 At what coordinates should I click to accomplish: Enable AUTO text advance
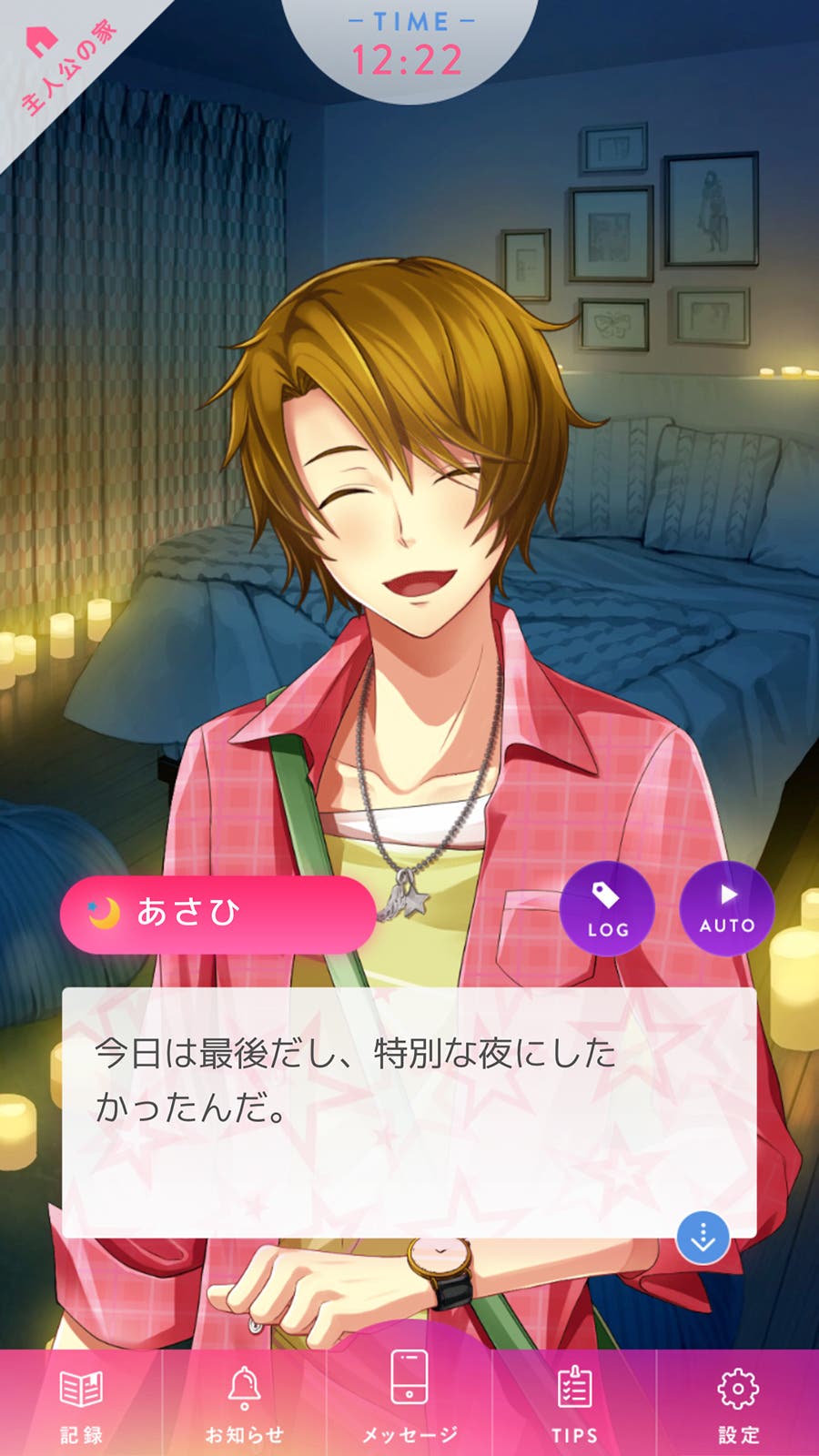[x=726, y=908]
